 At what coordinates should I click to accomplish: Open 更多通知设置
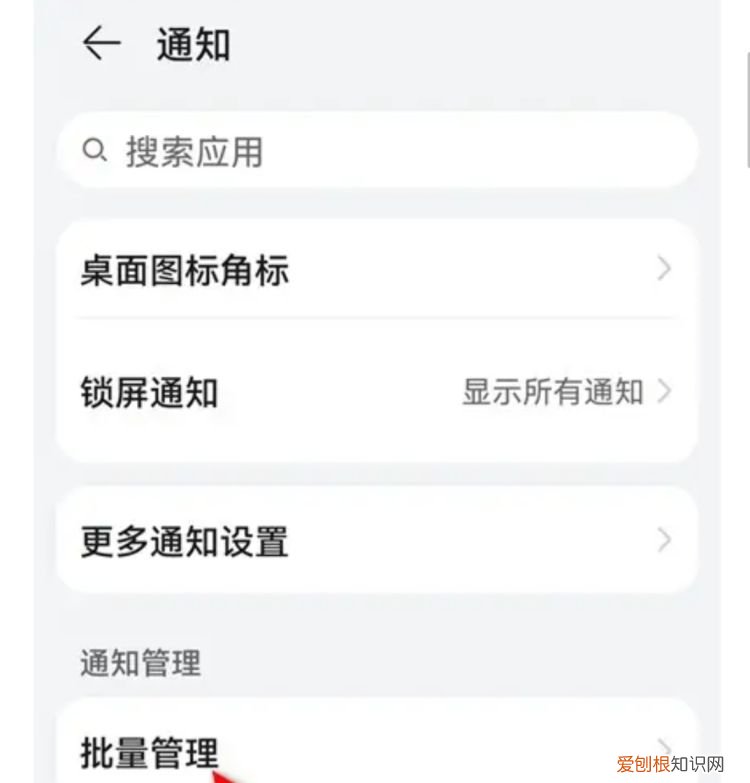(375, 541)
